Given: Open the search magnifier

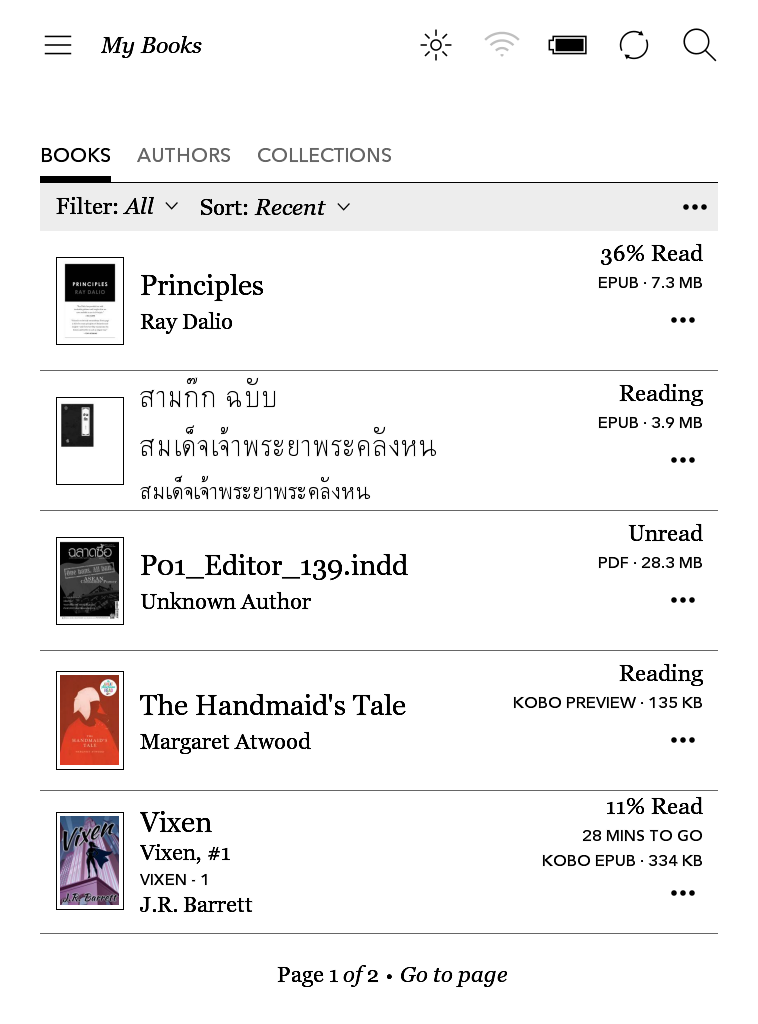Looking at the screenshot, I should pos(699,45).
